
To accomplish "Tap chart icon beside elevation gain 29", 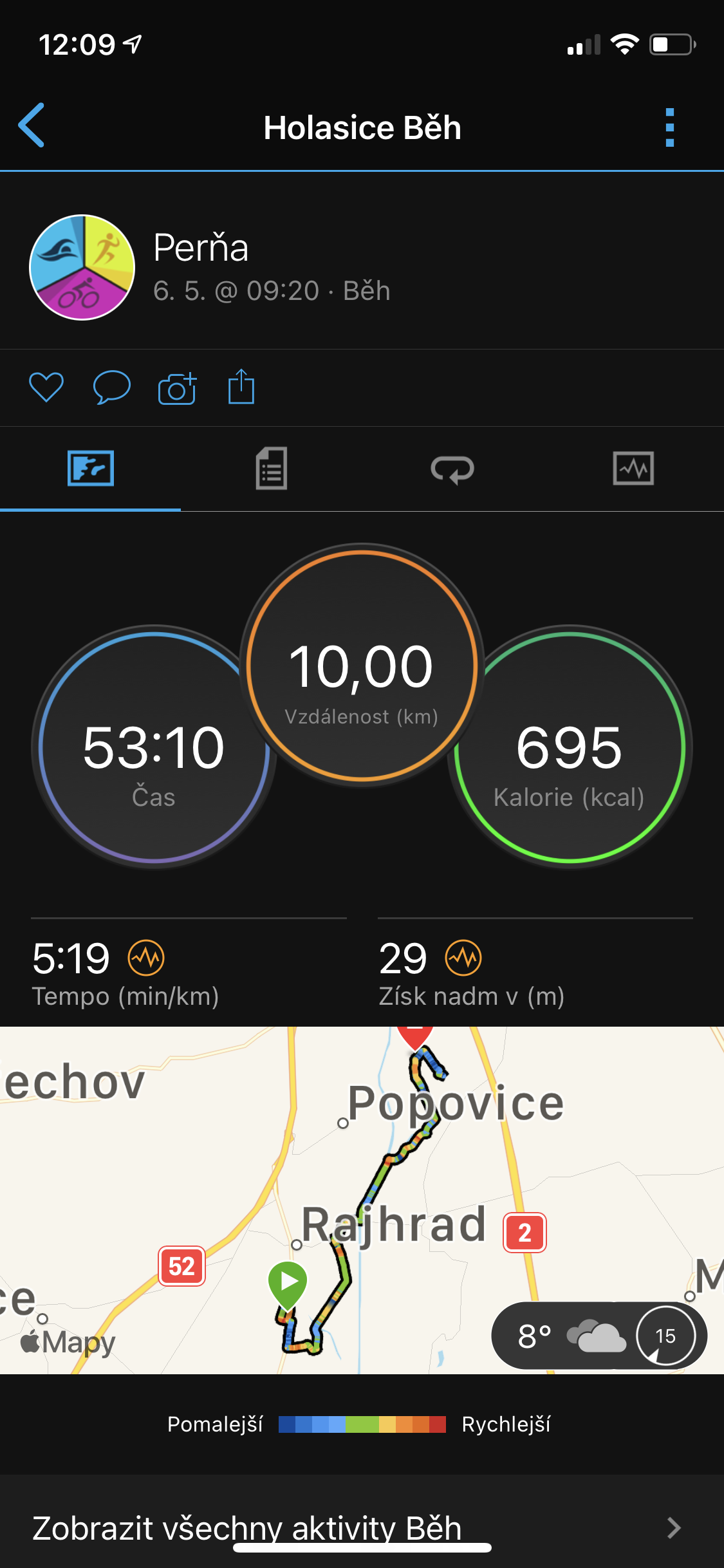I will pyautogui.click(x=463, y=958).
